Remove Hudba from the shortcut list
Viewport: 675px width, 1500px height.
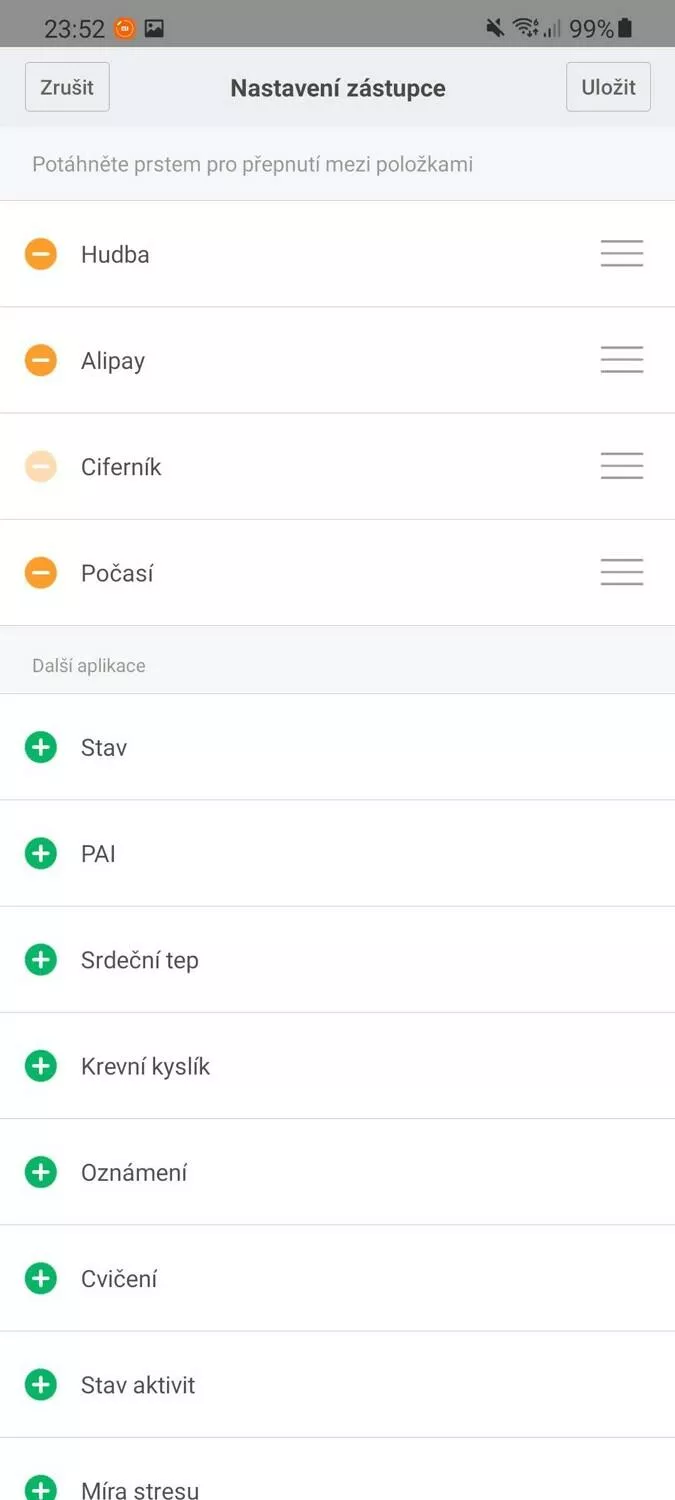coord(41,254)
